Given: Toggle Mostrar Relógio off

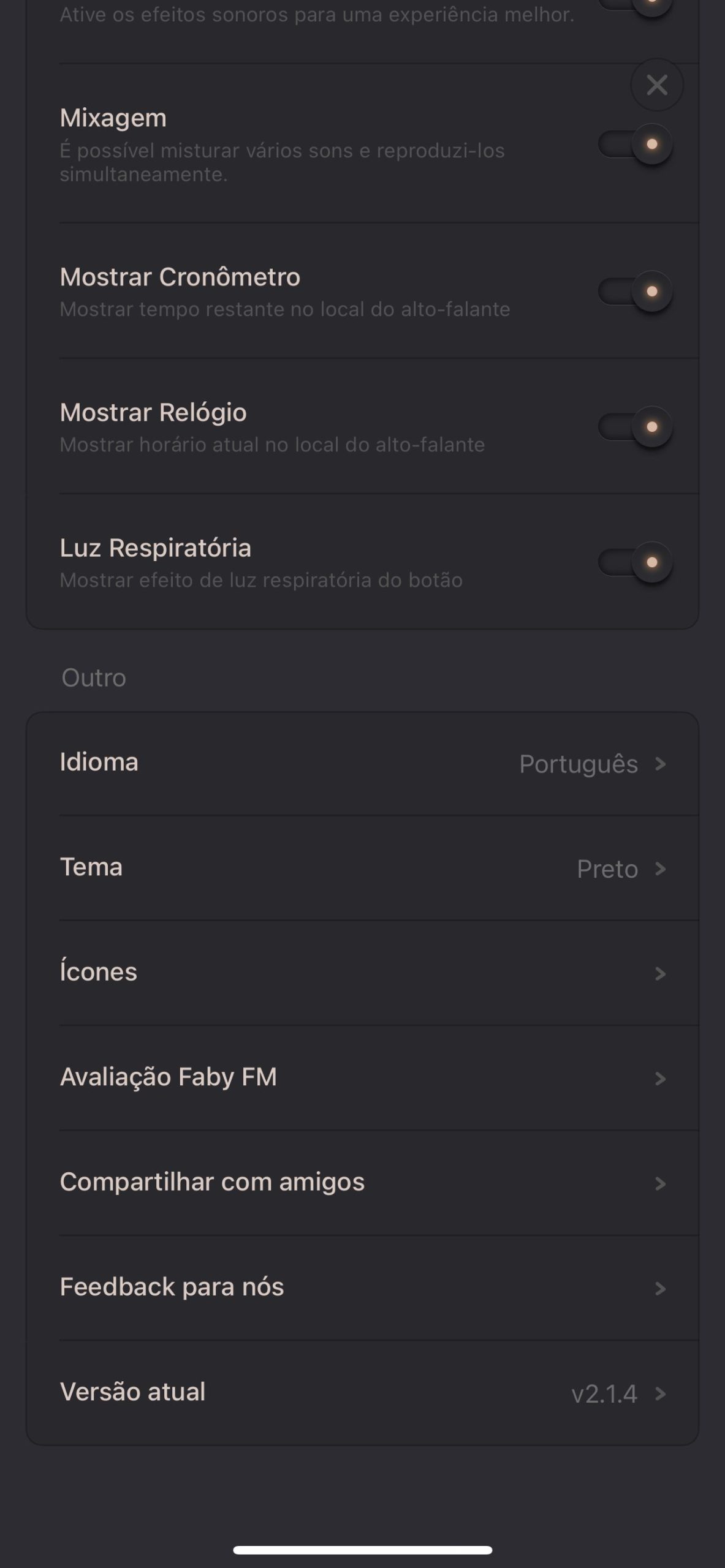Looking at the screenshot, I should (x=636, y=427).
